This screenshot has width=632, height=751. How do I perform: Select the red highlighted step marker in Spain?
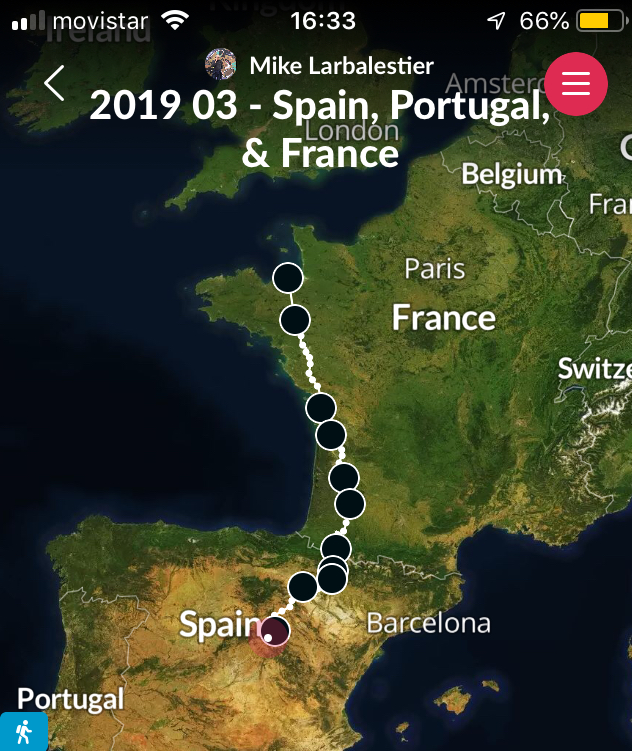coord(273,632)
